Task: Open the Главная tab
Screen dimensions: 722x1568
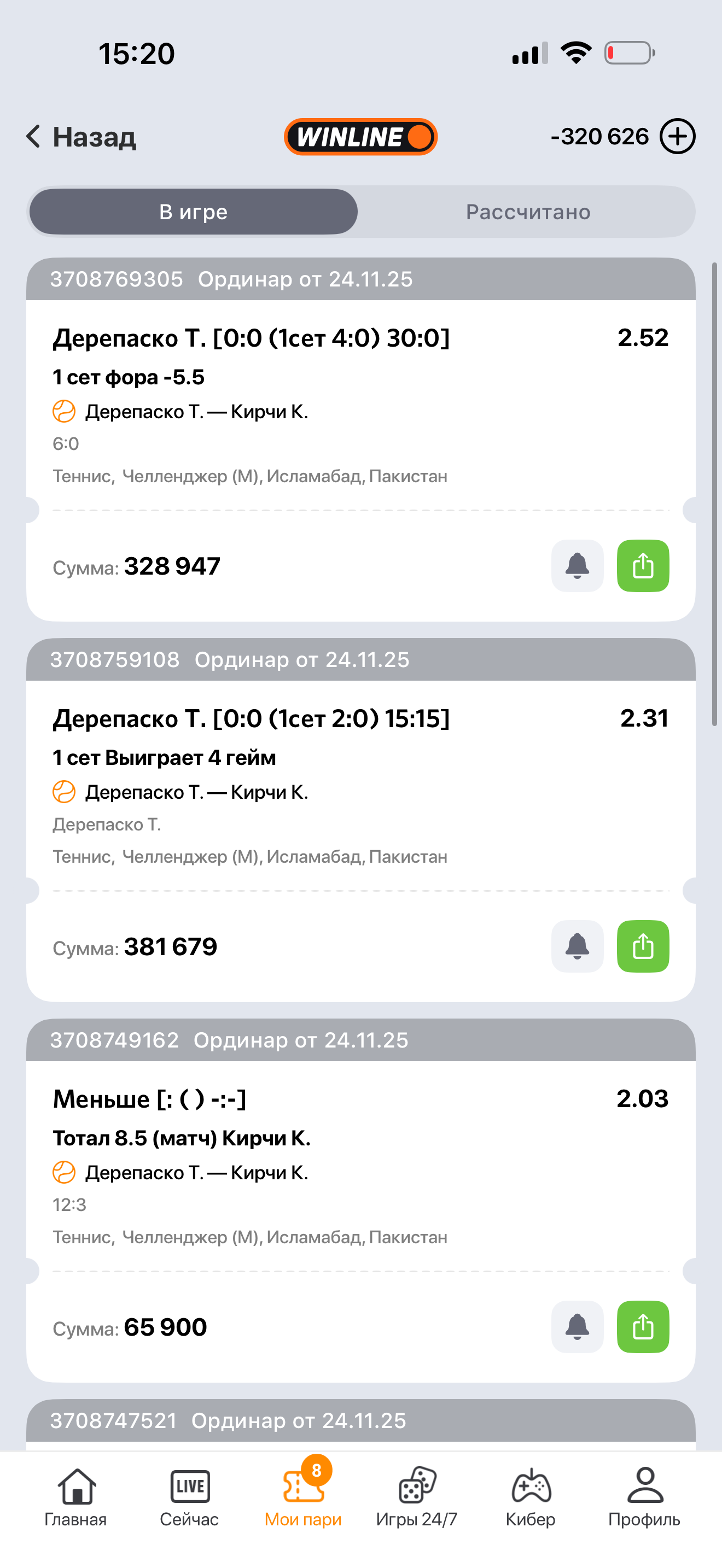Action: (x=76, y=1497)
